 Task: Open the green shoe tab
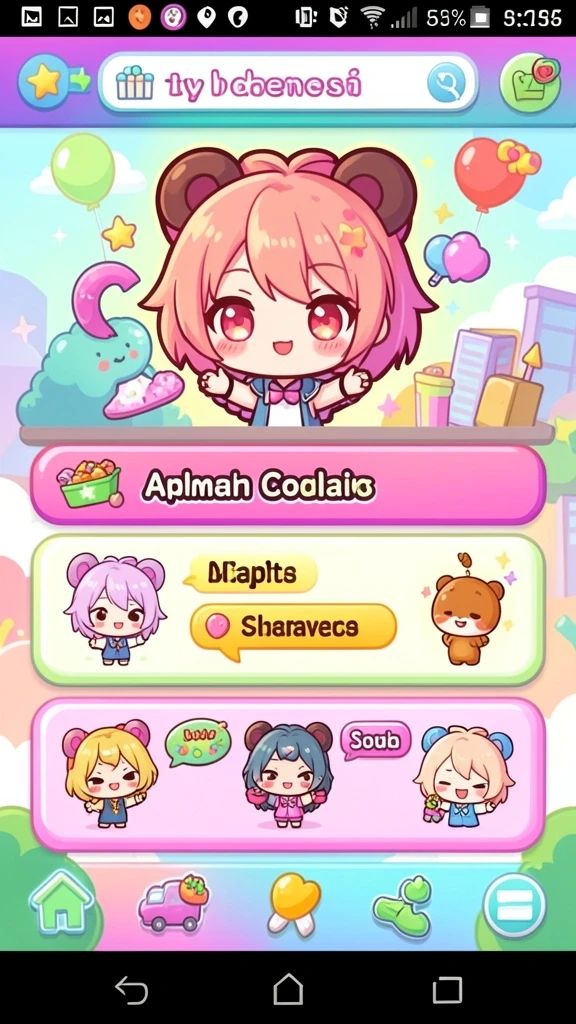[x=403, y=906]
